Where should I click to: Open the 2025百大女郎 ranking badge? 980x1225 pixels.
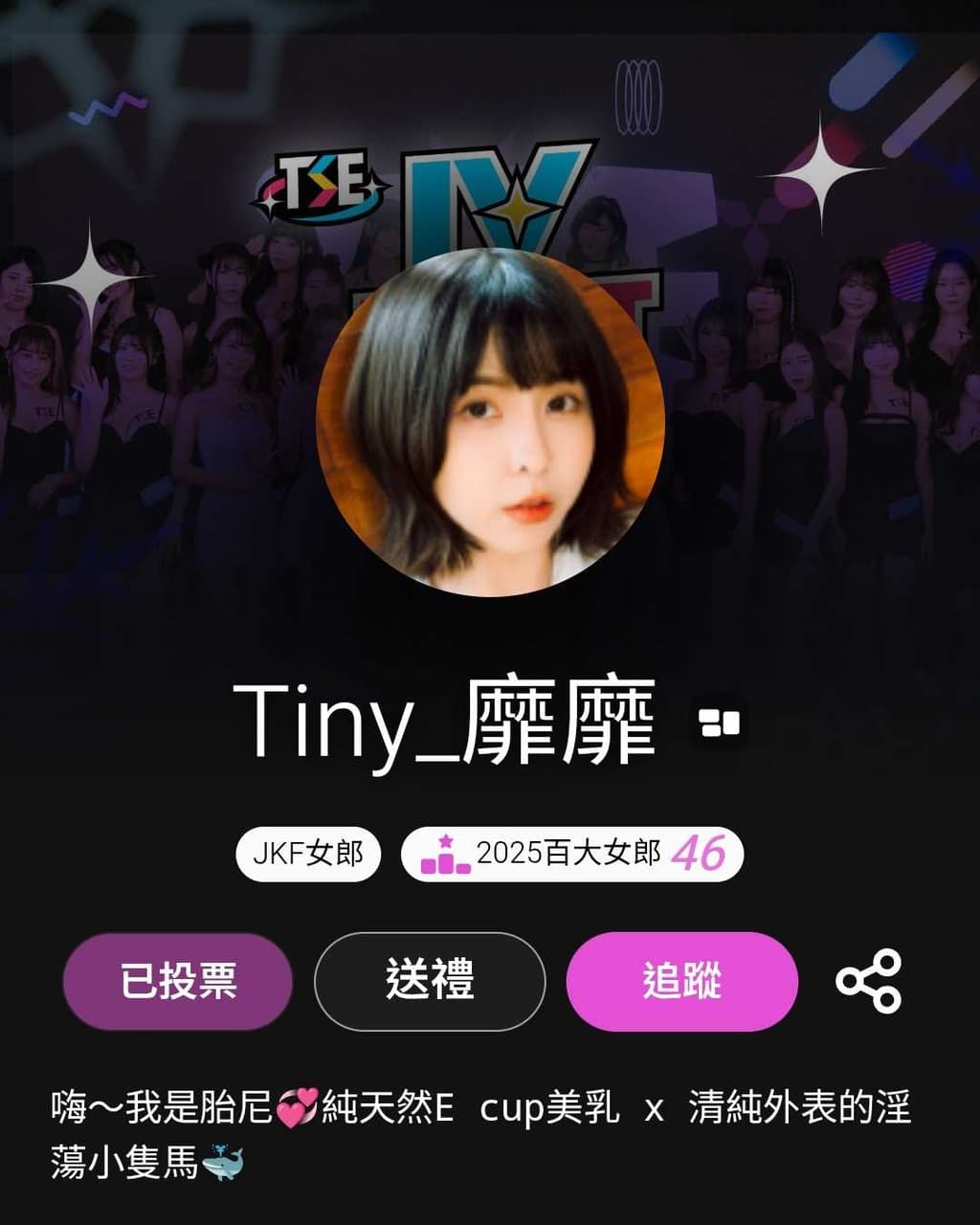[571, 854]
